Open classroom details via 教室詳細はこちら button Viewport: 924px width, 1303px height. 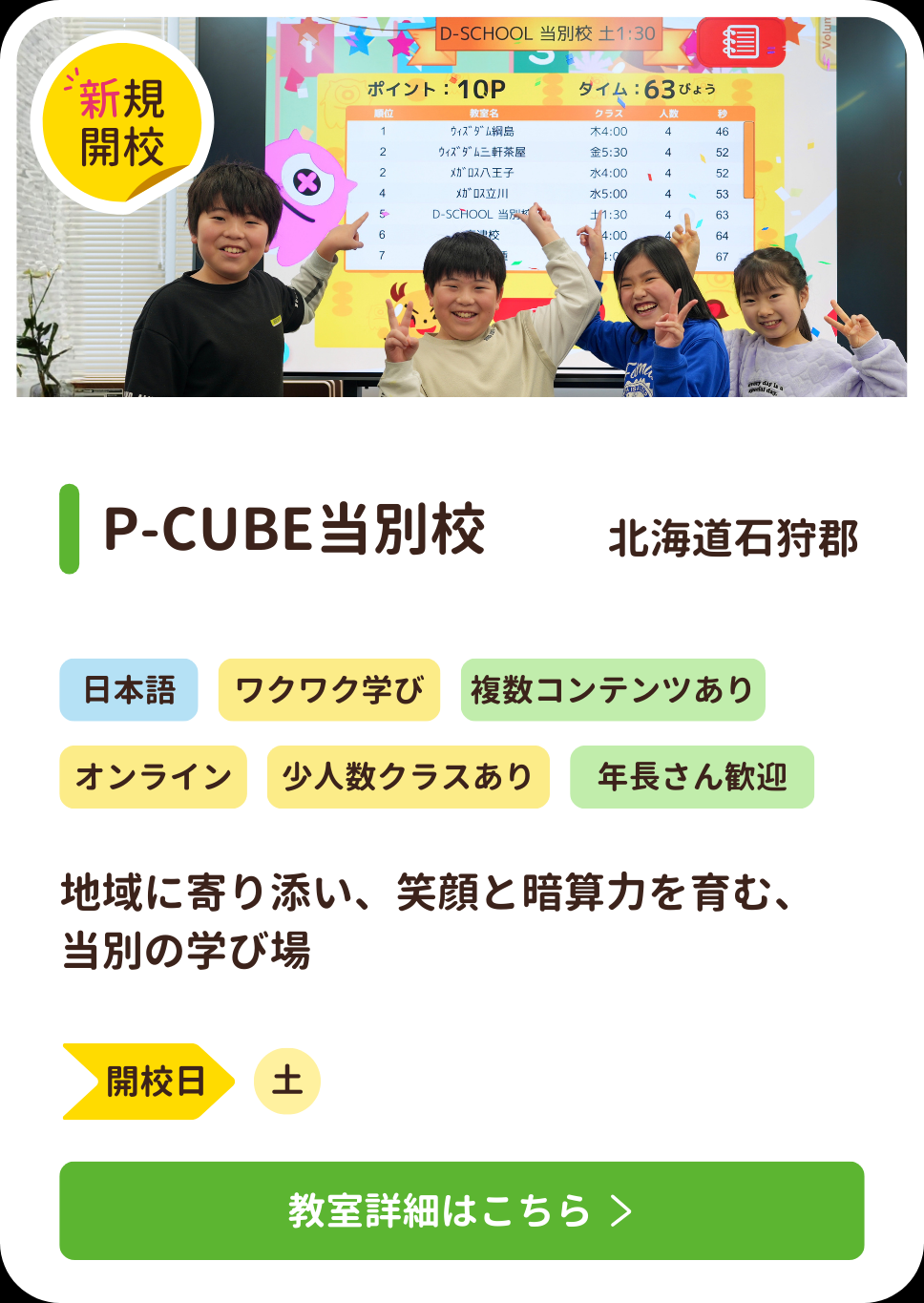pyautogui.click(x=461, y=1210)
